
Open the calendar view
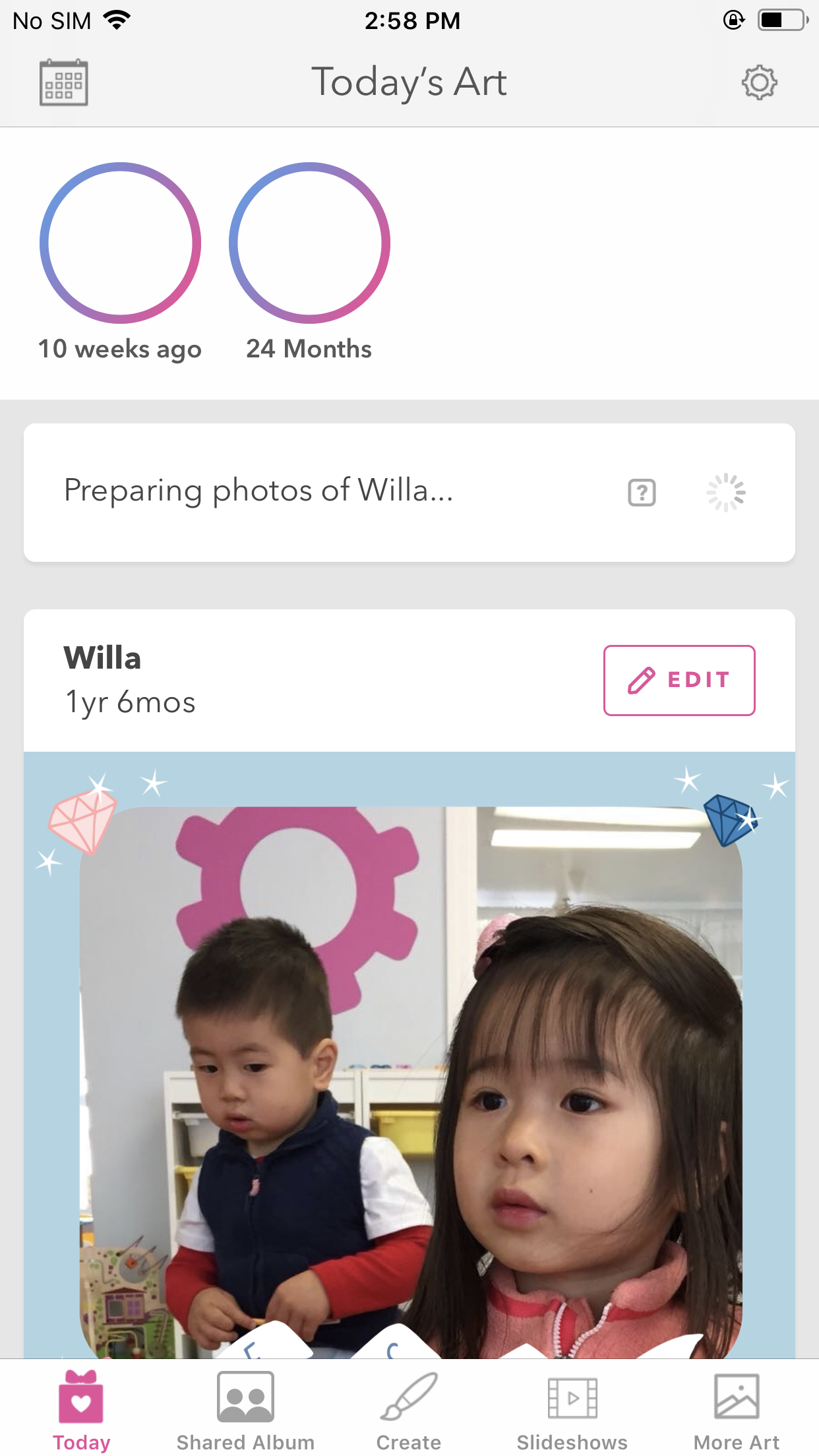(63, 82)
